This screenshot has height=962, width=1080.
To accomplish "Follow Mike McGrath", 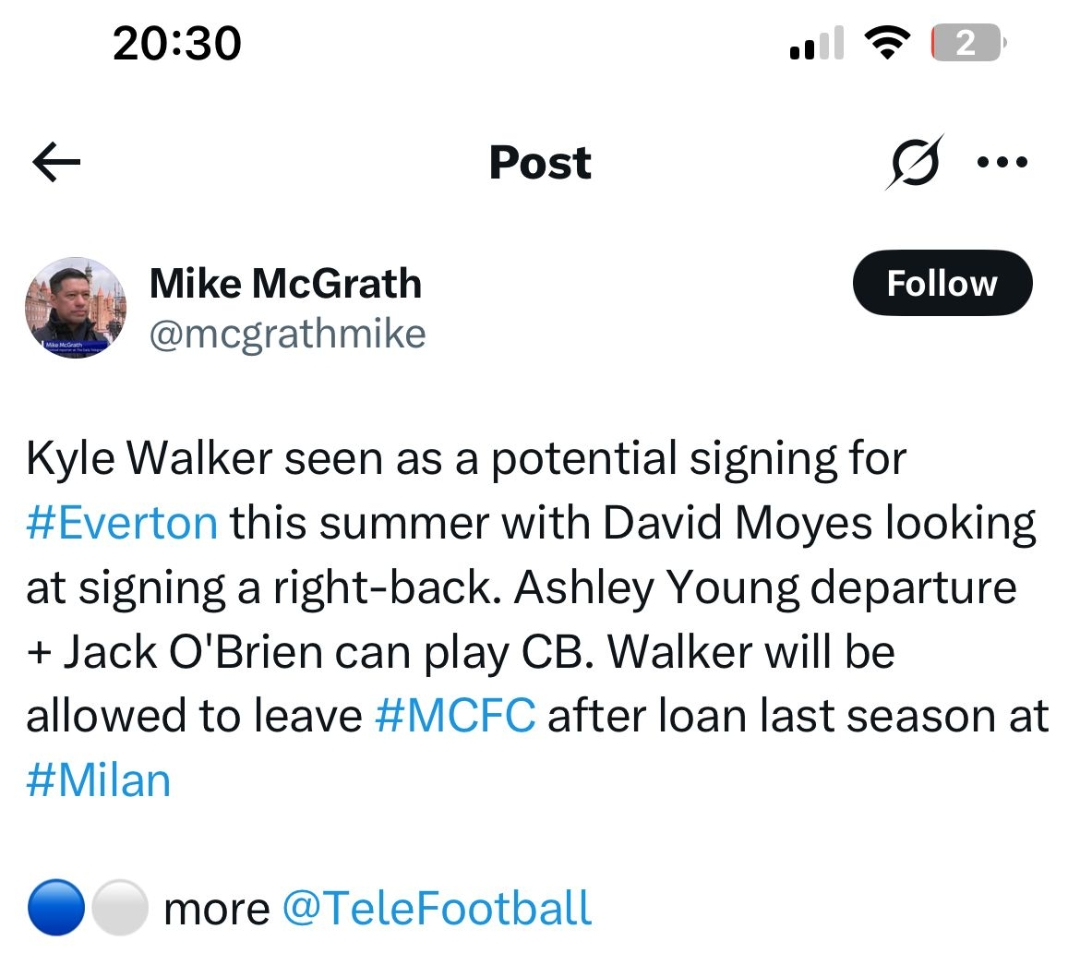I will [941, 284].
